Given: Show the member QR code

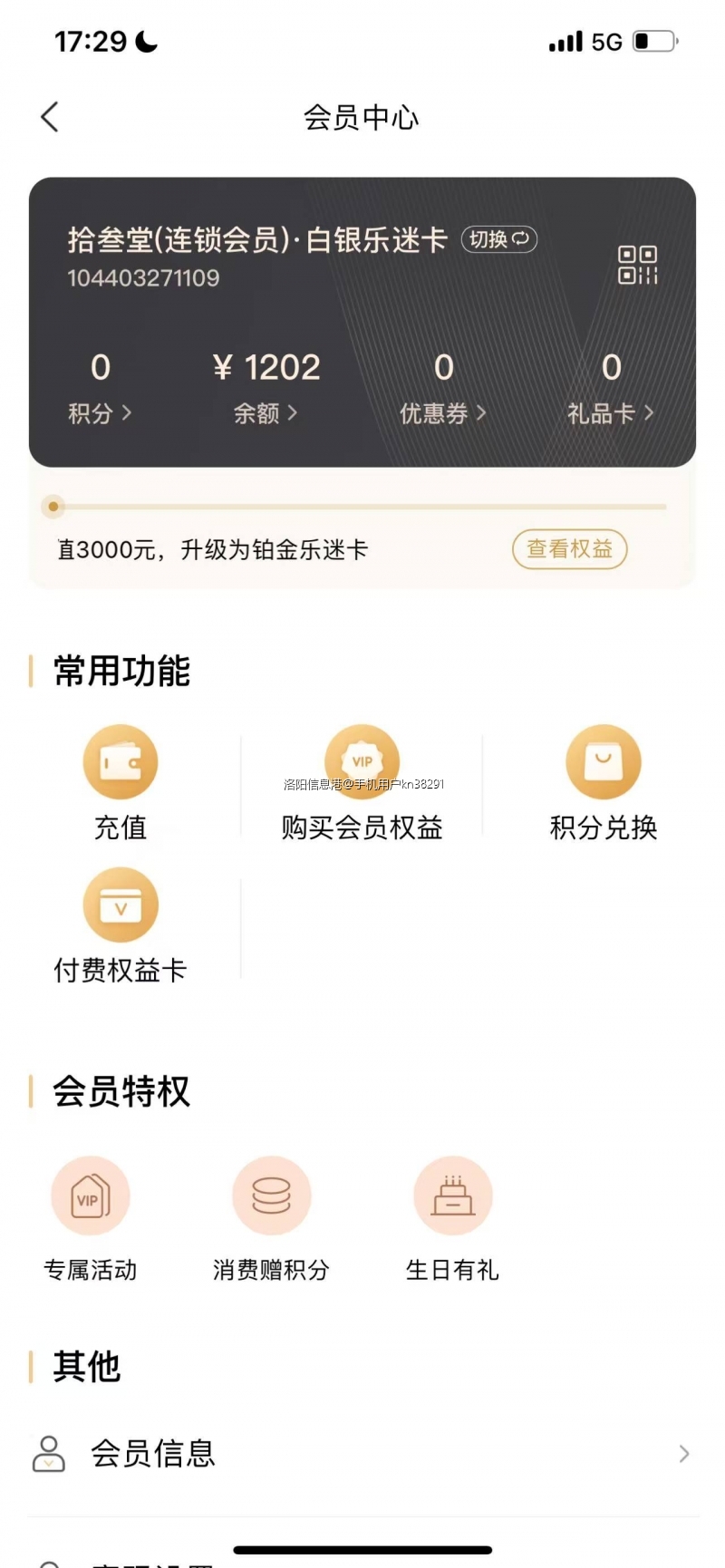Looking at the screenshot, I should tap(637, 265).
